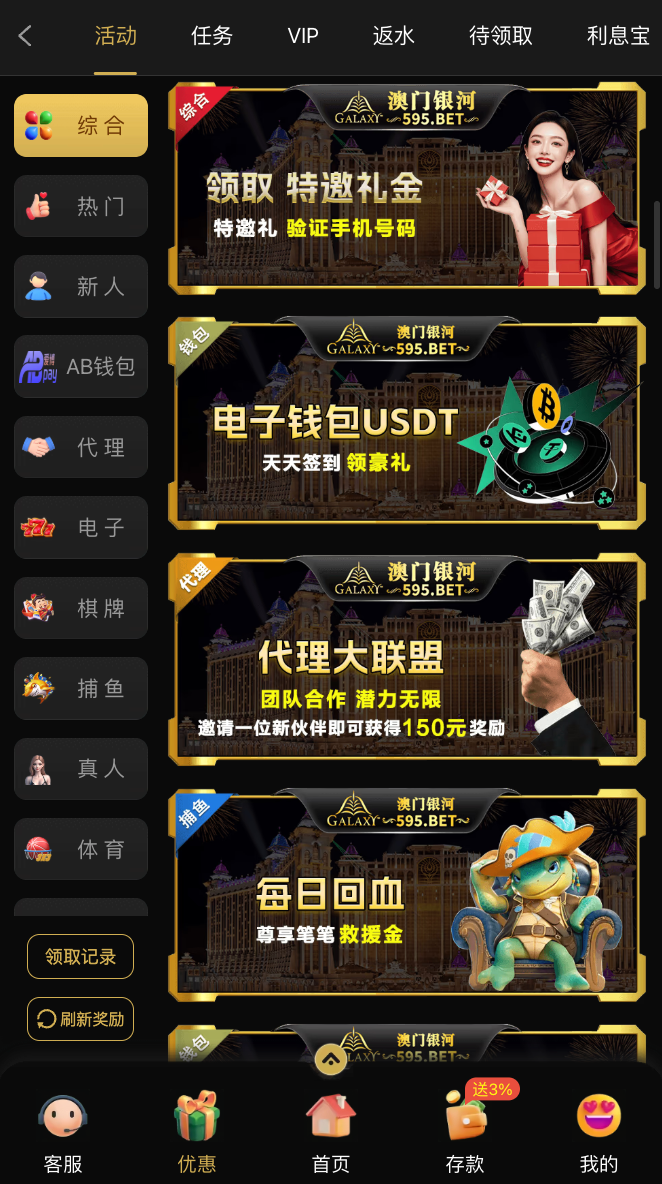This screenshot has height=1184, width=662.
Task: Open the 领取特邀礼金 promotion banner
Action: click(x=406, y=188)
